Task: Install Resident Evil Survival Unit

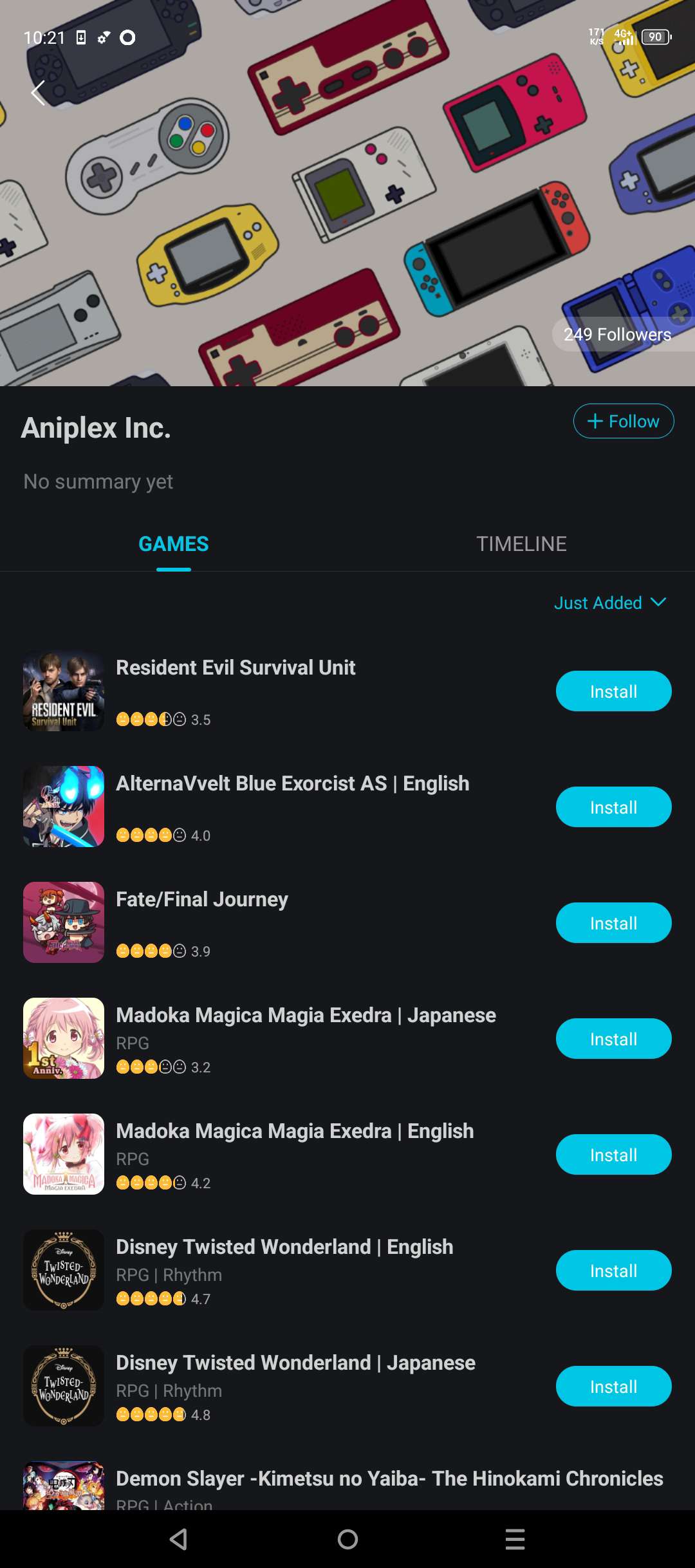Action: (x=614, y=691)
